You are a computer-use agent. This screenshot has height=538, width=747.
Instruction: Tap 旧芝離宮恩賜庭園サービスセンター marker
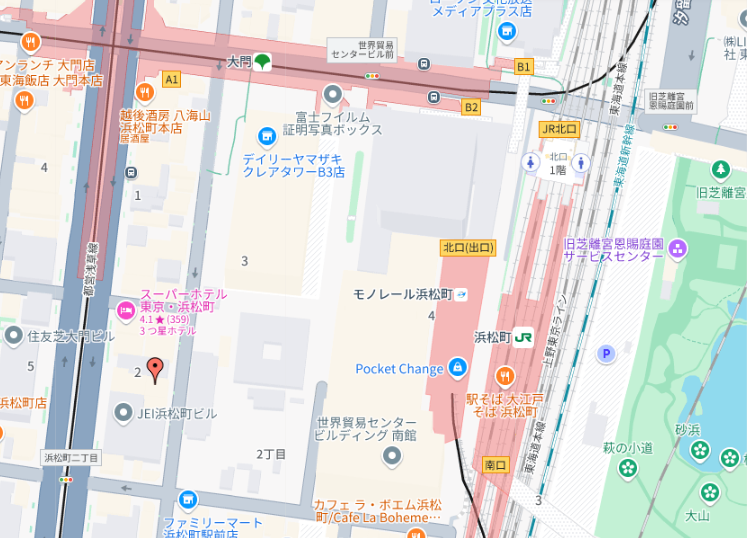[x=679, y=247]
